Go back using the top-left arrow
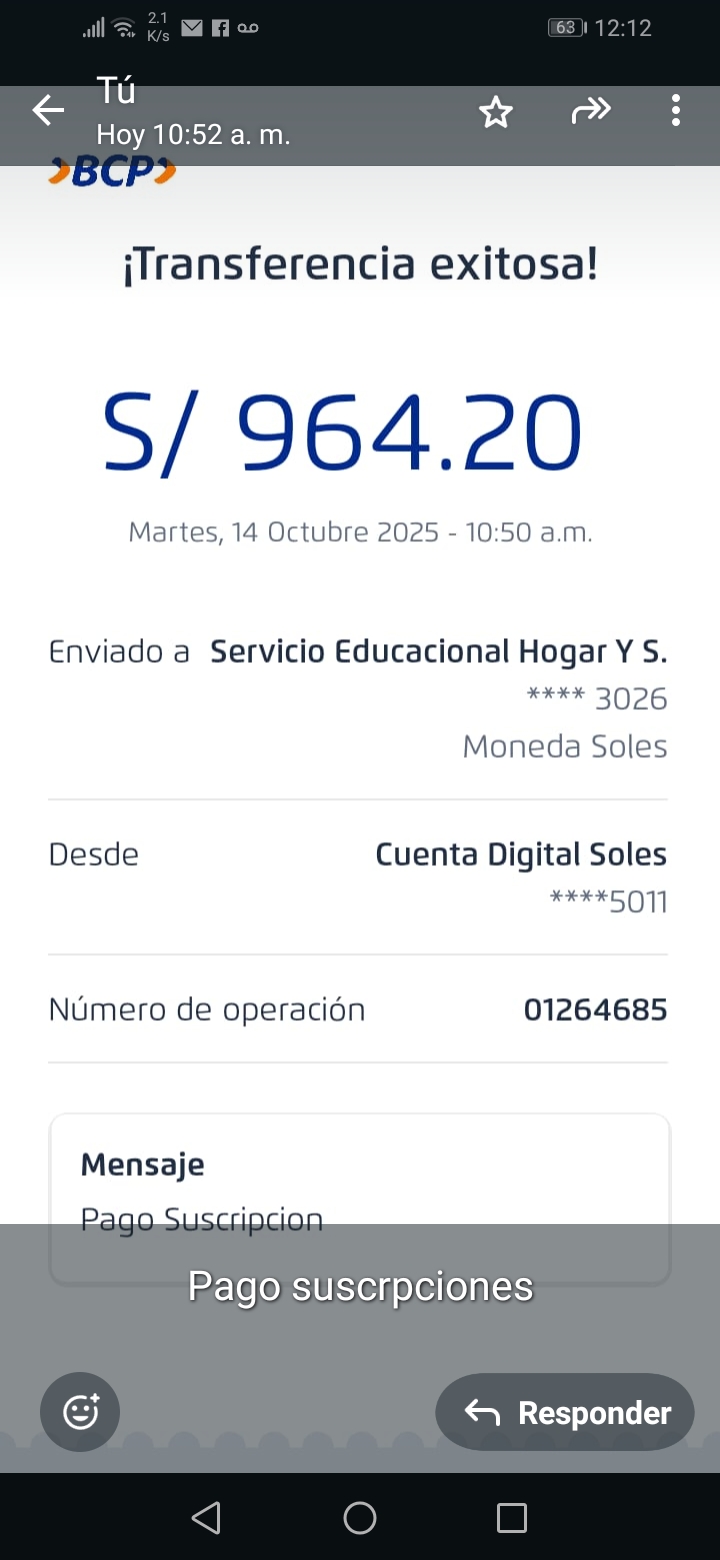720x1560 pixels. point(48,111)
